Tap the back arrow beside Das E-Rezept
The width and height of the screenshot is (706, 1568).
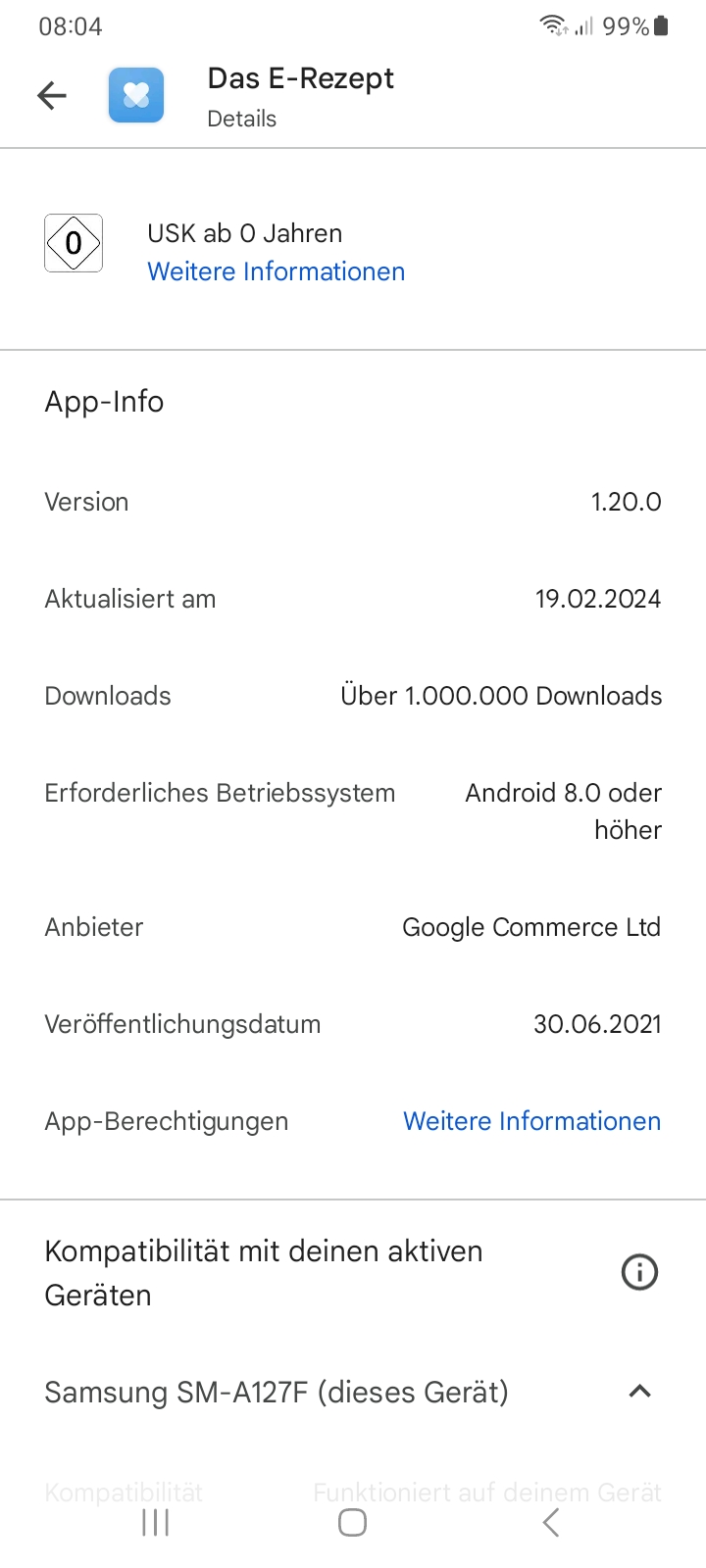pyautogui.click(x=51, y=95)
